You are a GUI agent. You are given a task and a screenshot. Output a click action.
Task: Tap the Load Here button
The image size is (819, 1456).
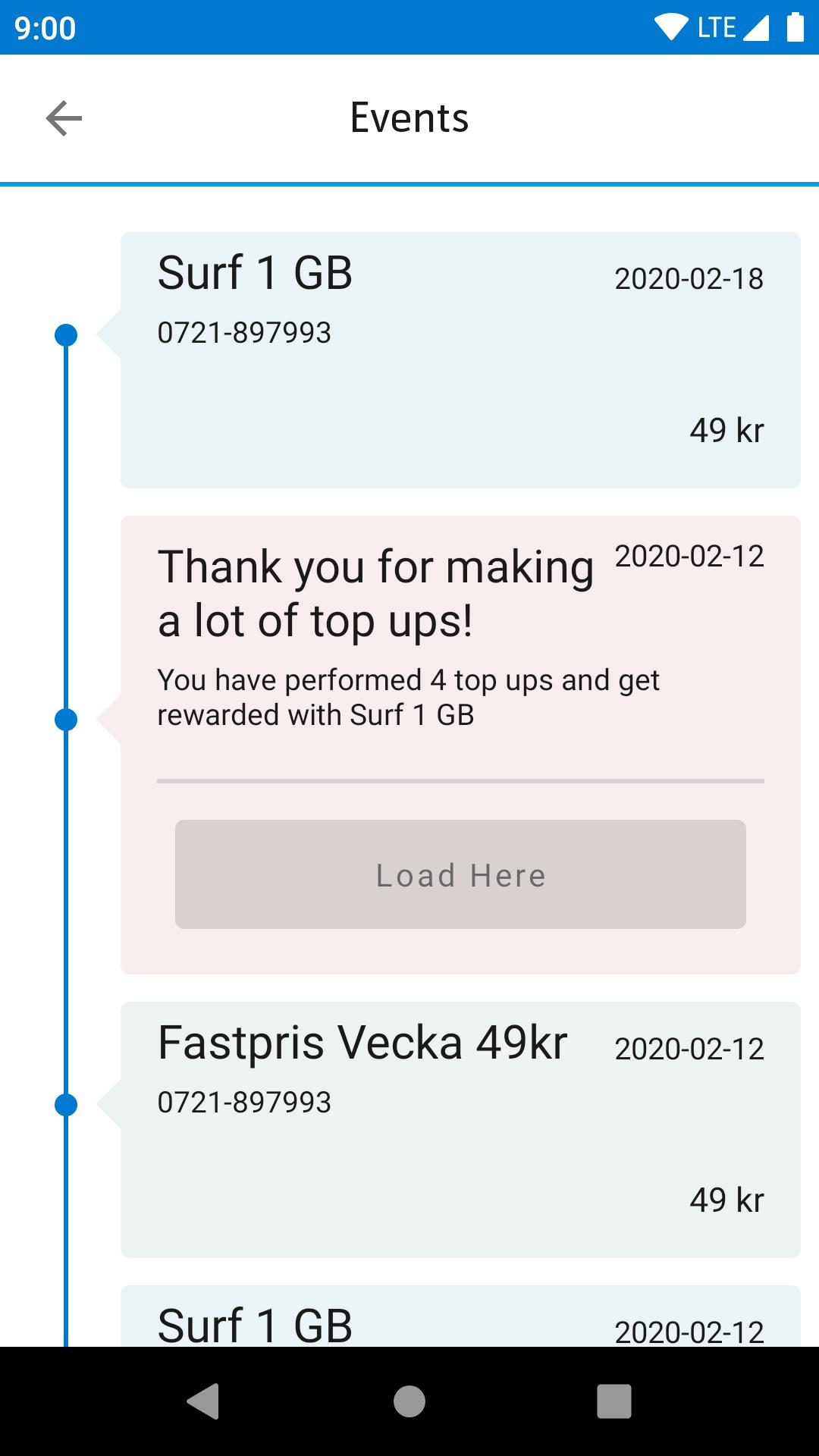pyautogui.click(x=460, y=874)
